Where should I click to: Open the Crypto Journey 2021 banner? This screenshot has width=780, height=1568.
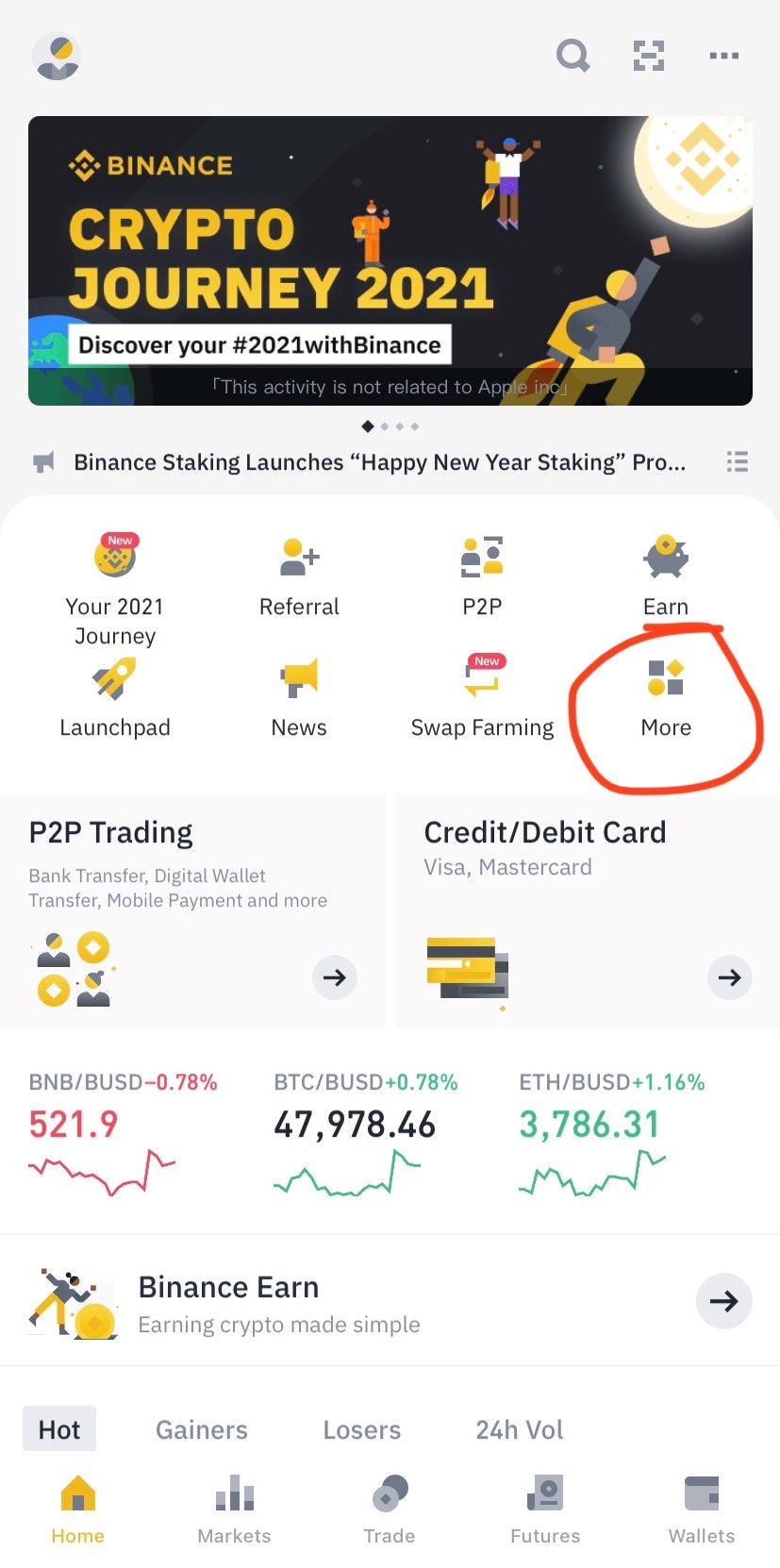[x=390, y=260]
